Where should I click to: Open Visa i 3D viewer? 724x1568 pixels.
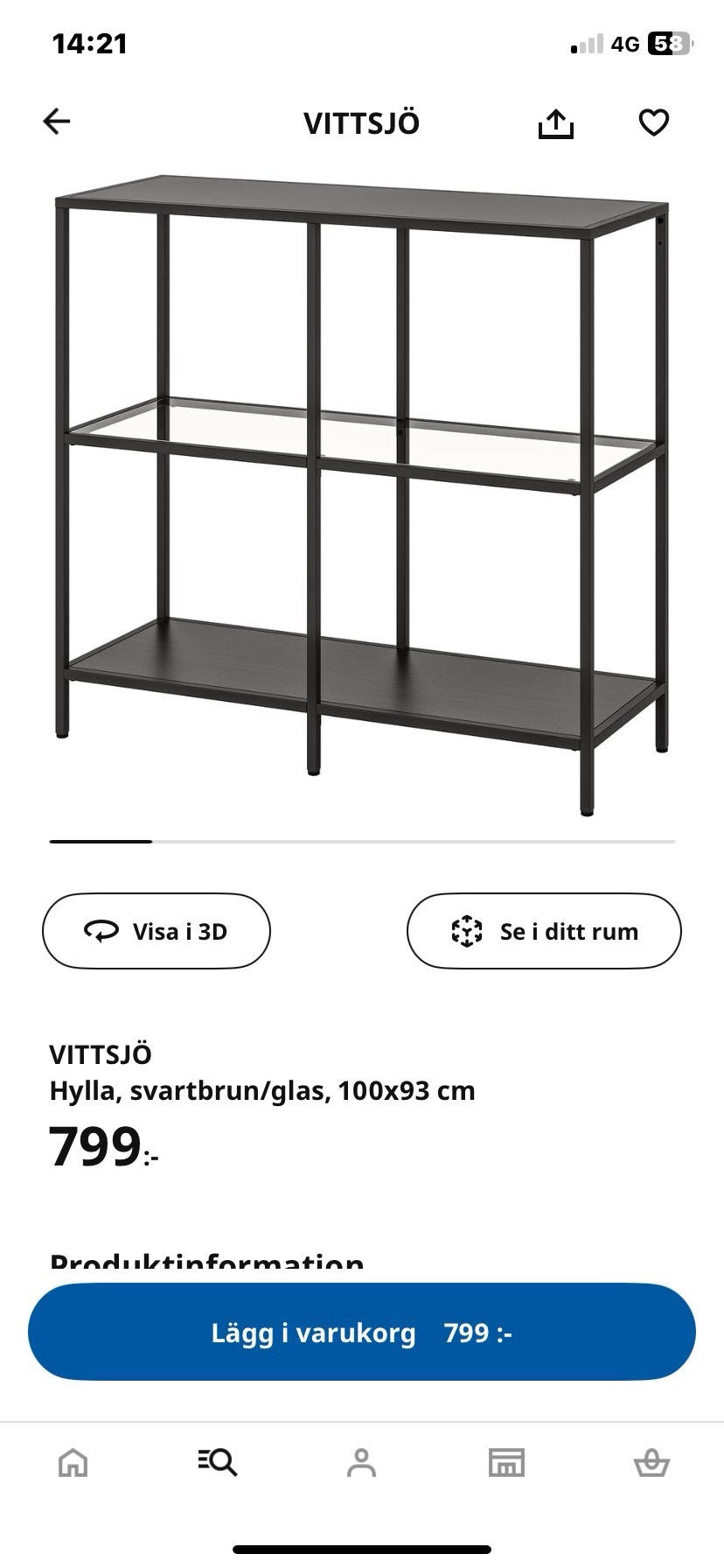[157, 930]
